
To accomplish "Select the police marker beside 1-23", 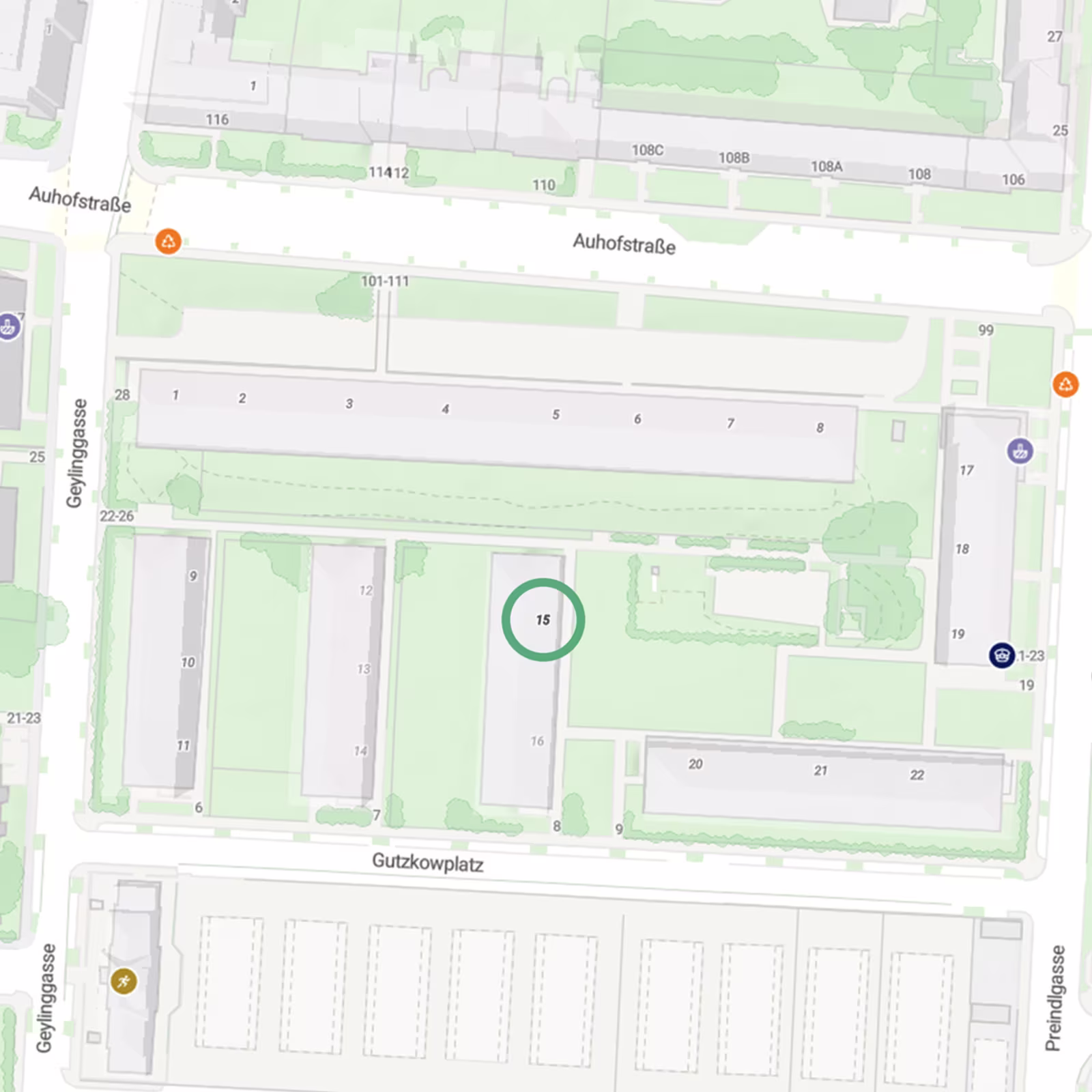I will [1002, 655].
